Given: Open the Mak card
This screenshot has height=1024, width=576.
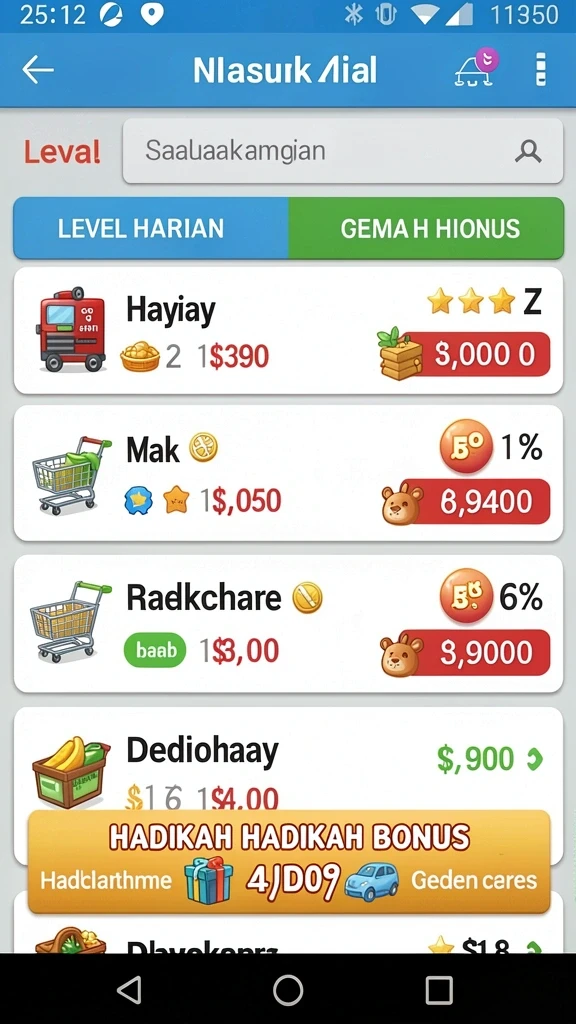Looking at the screenshot, I should (x=288, y=473).
